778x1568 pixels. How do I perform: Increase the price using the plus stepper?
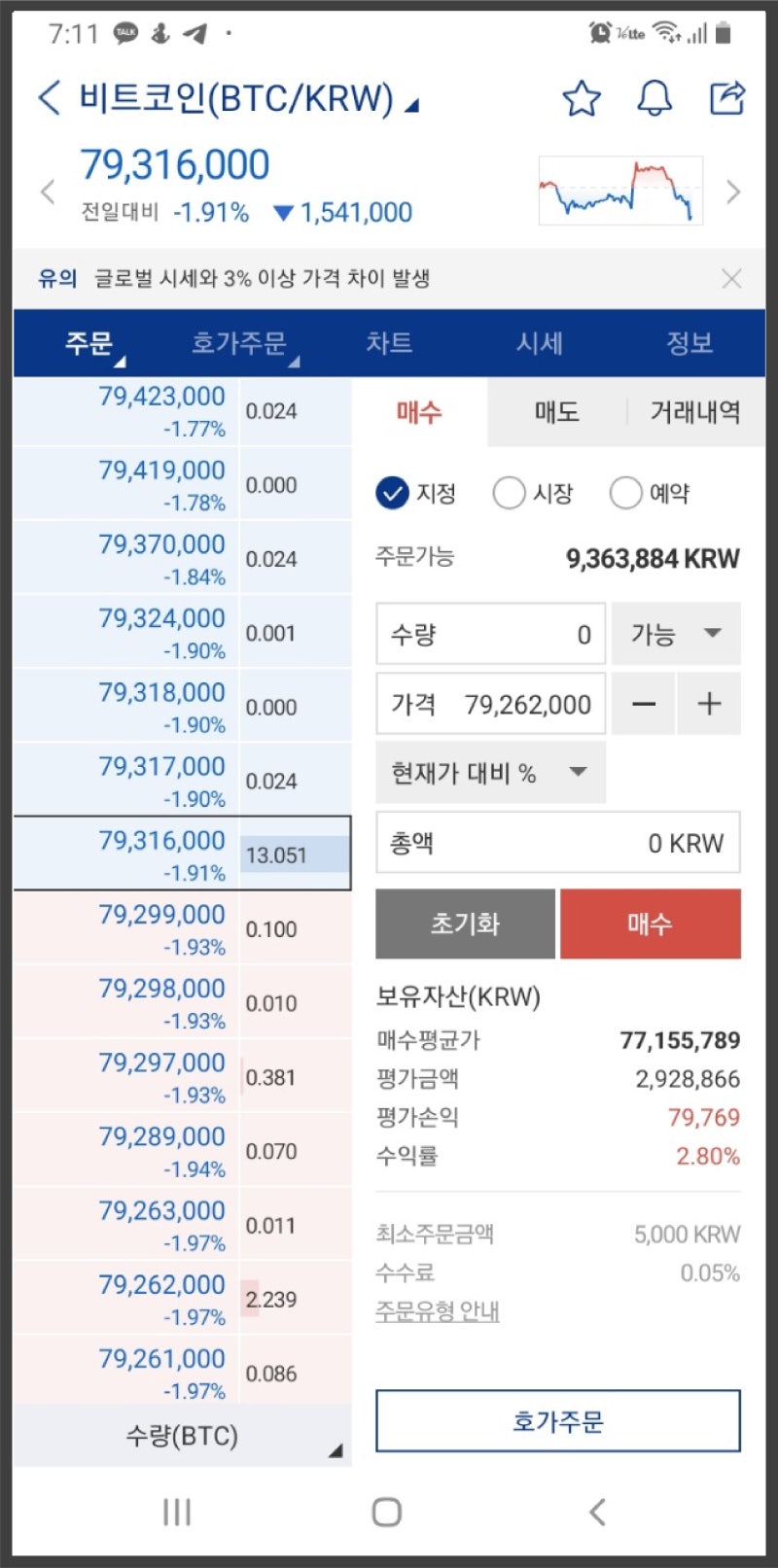[x=709, y=704]
